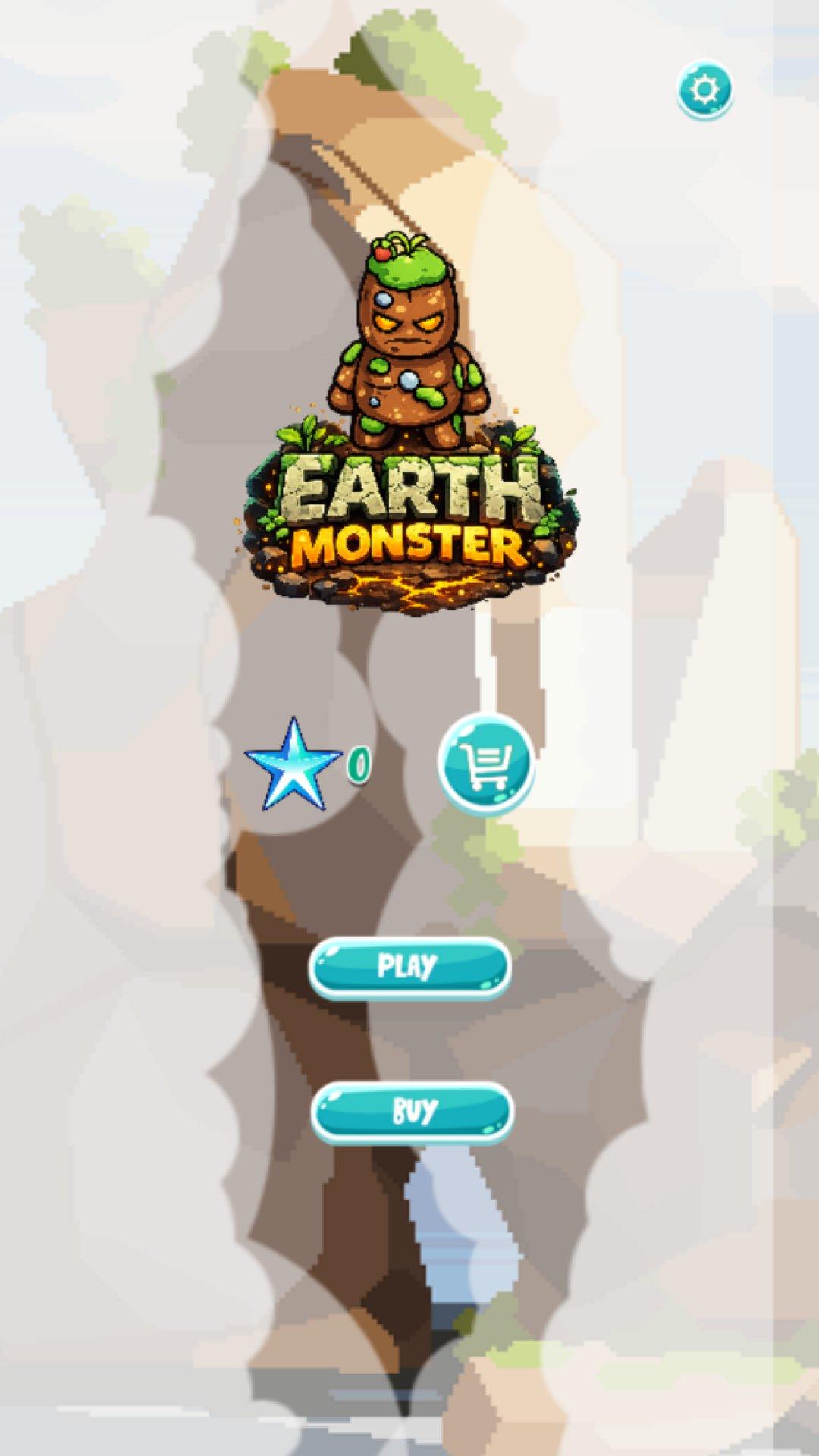819x1456 pixels.
Task: Open the shopping cart shop
Action: pyautogui.click(x=486, y=764)
